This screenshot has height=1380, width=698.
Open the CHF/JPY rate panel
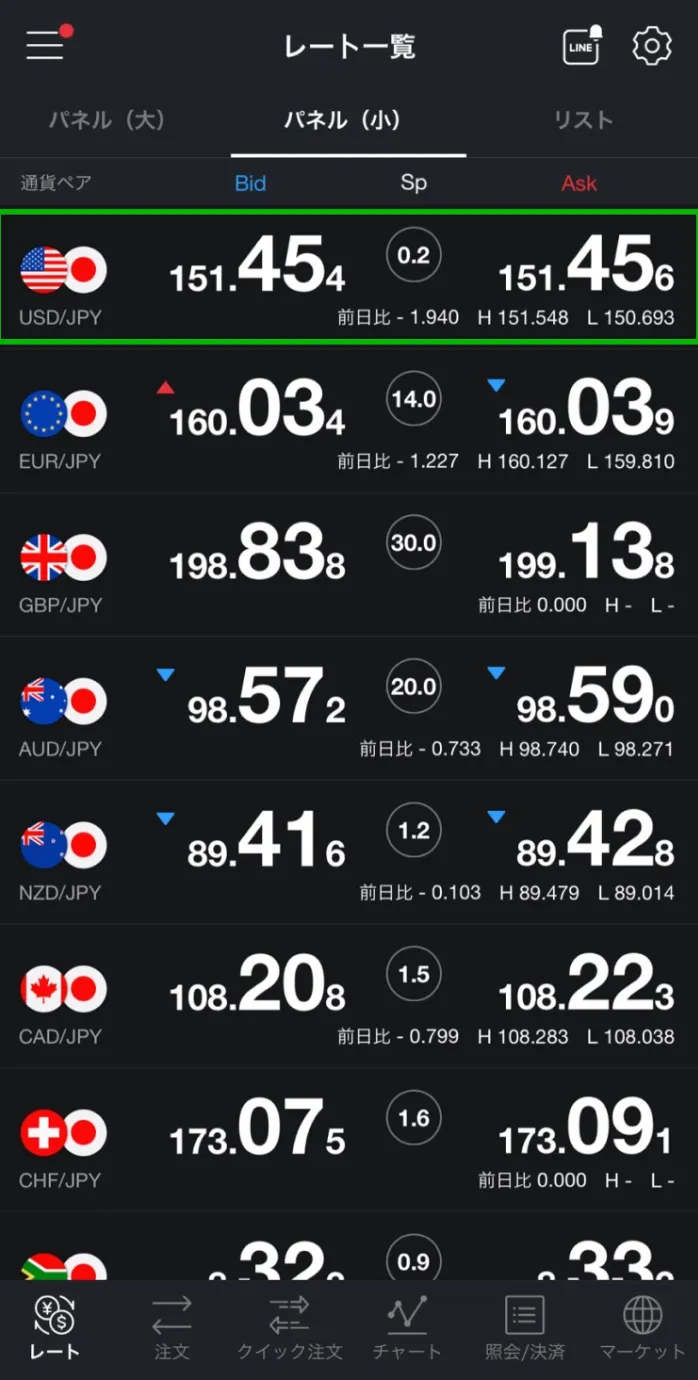pyautogui.click(x=349, y=1140)
